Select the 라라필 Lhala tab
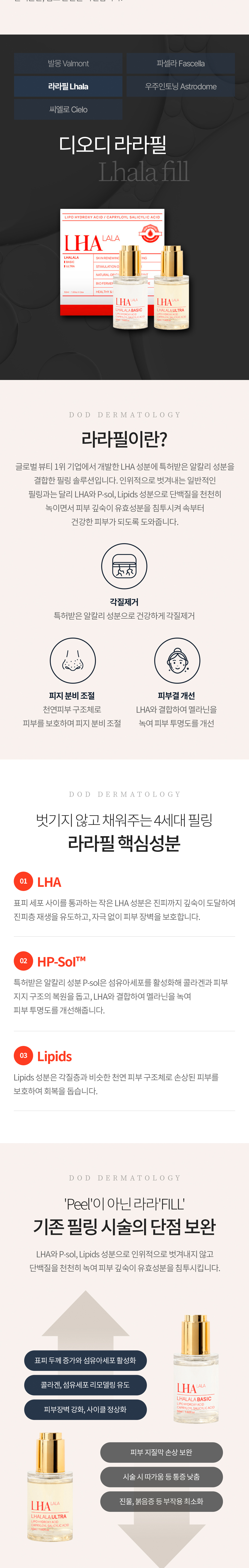 68,86
